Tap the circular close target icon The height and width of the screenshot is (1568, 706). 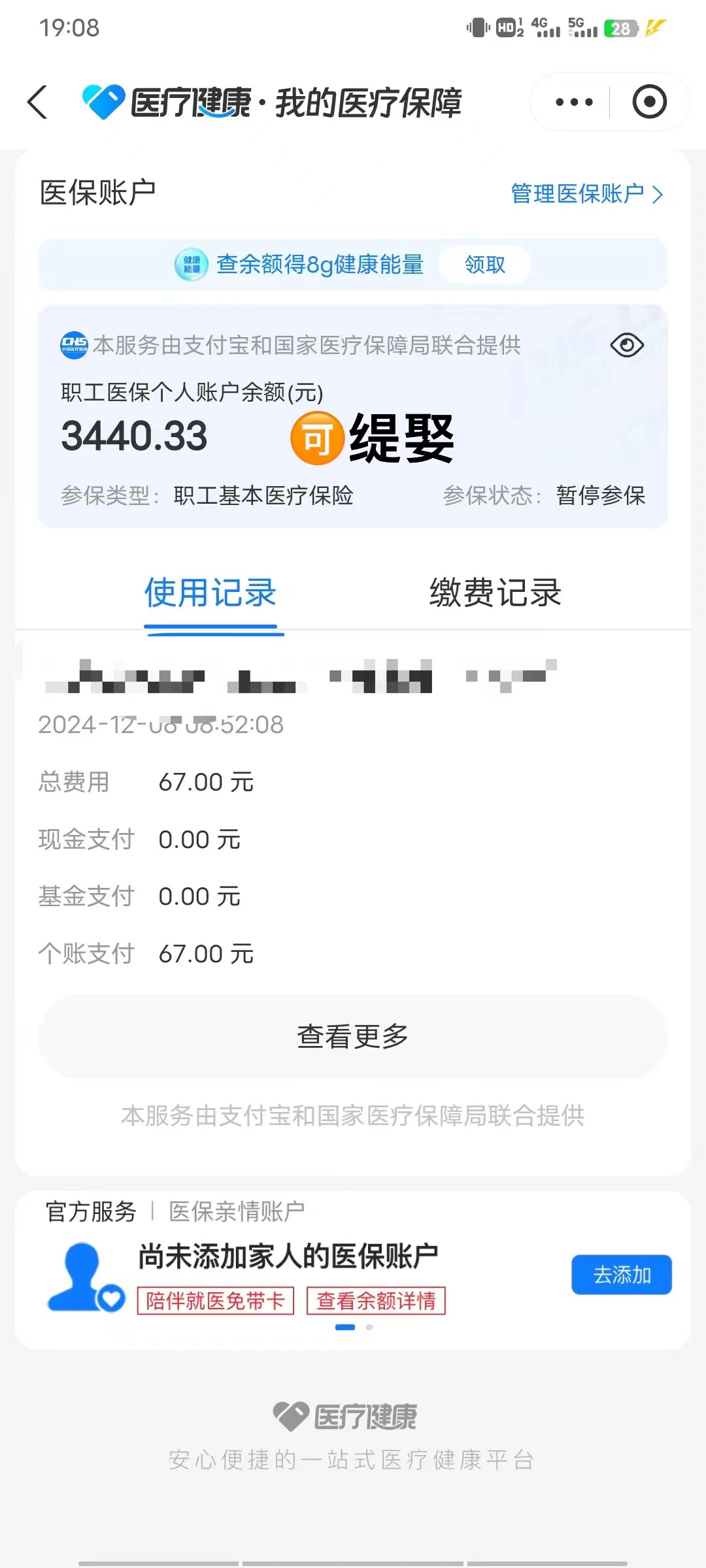click(649, 103)
